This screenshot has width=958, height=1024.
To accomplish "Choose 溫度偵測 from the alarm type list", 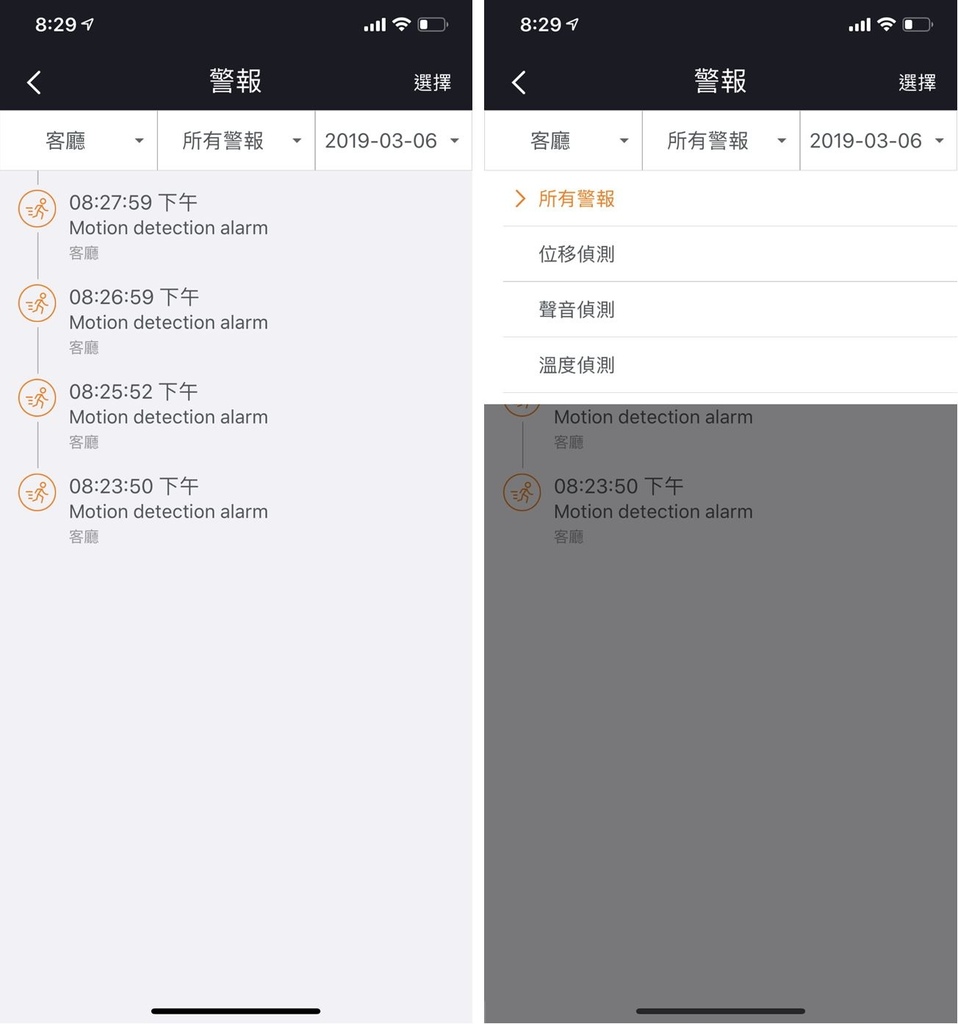I will point(576,365).
